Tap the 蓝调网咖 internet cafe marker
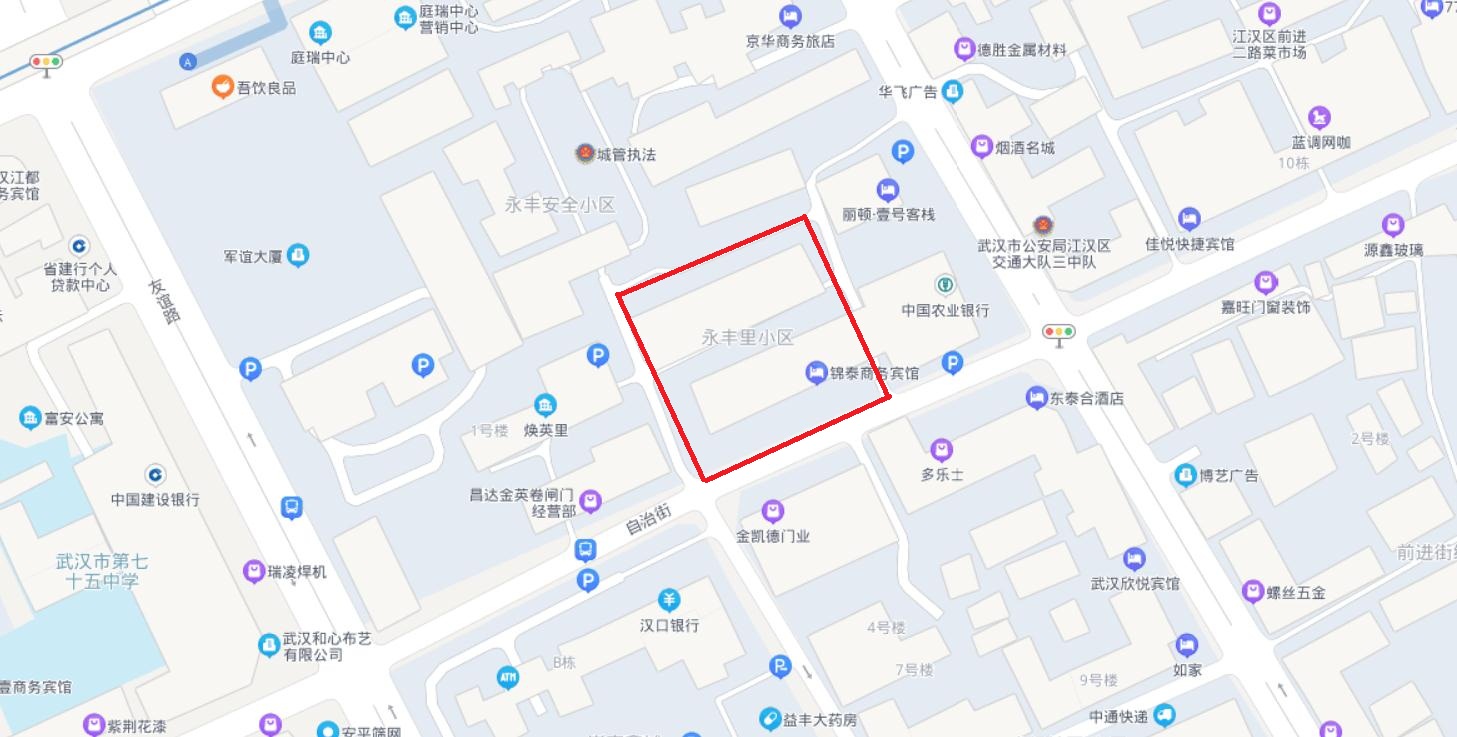This screenshot has height=737, width=1457. pos(1320,117)
